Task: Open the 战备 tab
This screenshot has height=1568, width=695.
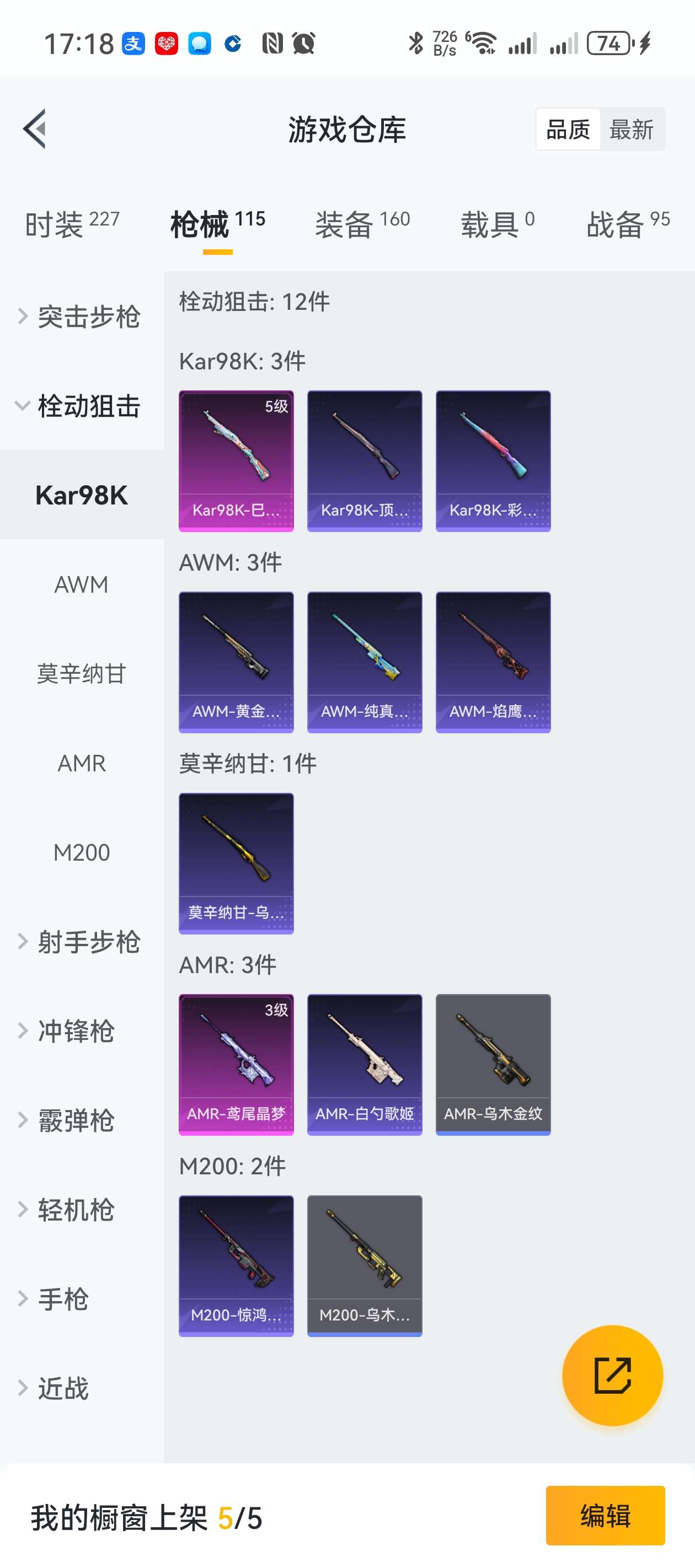Action: (x=627, y=224)
